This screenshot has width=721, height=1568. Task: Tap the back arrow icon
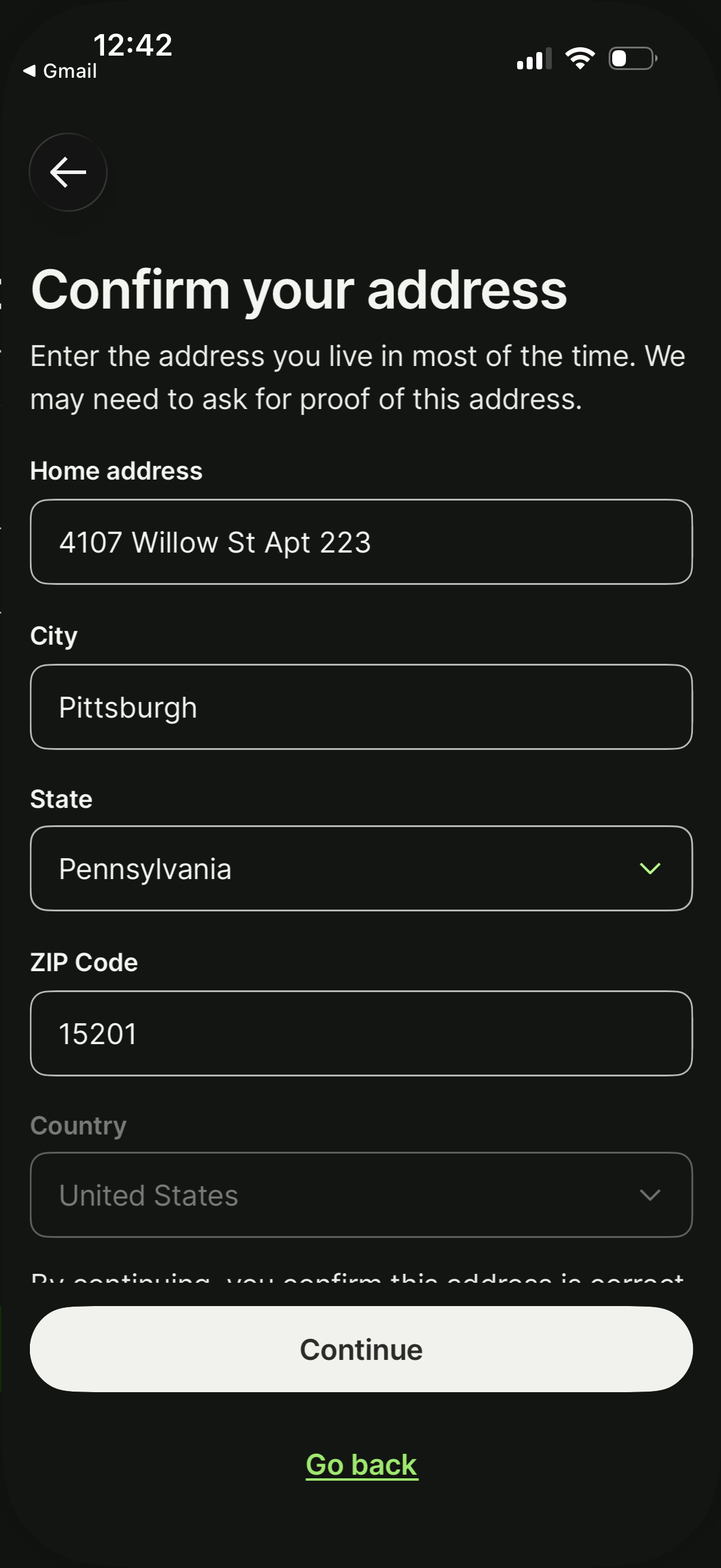(68, 172)
